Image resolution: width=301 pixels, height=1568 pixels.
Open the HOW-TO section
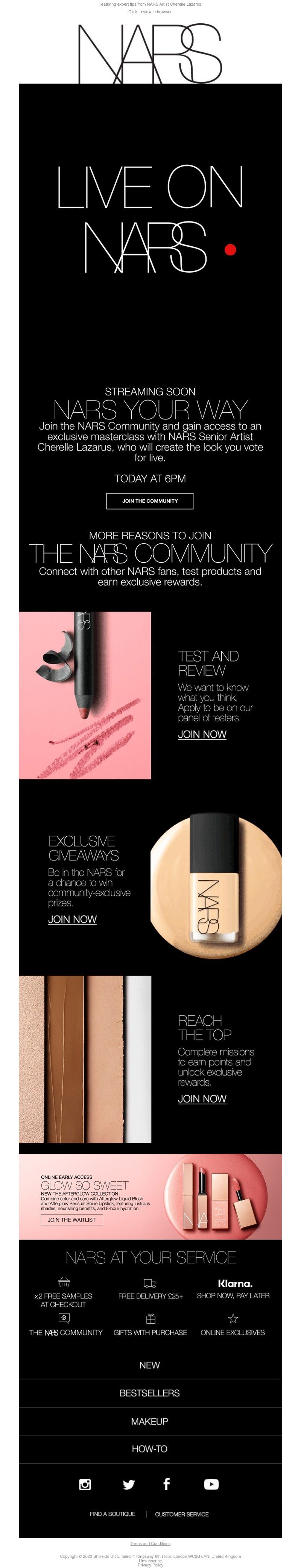click(150, 1449)
